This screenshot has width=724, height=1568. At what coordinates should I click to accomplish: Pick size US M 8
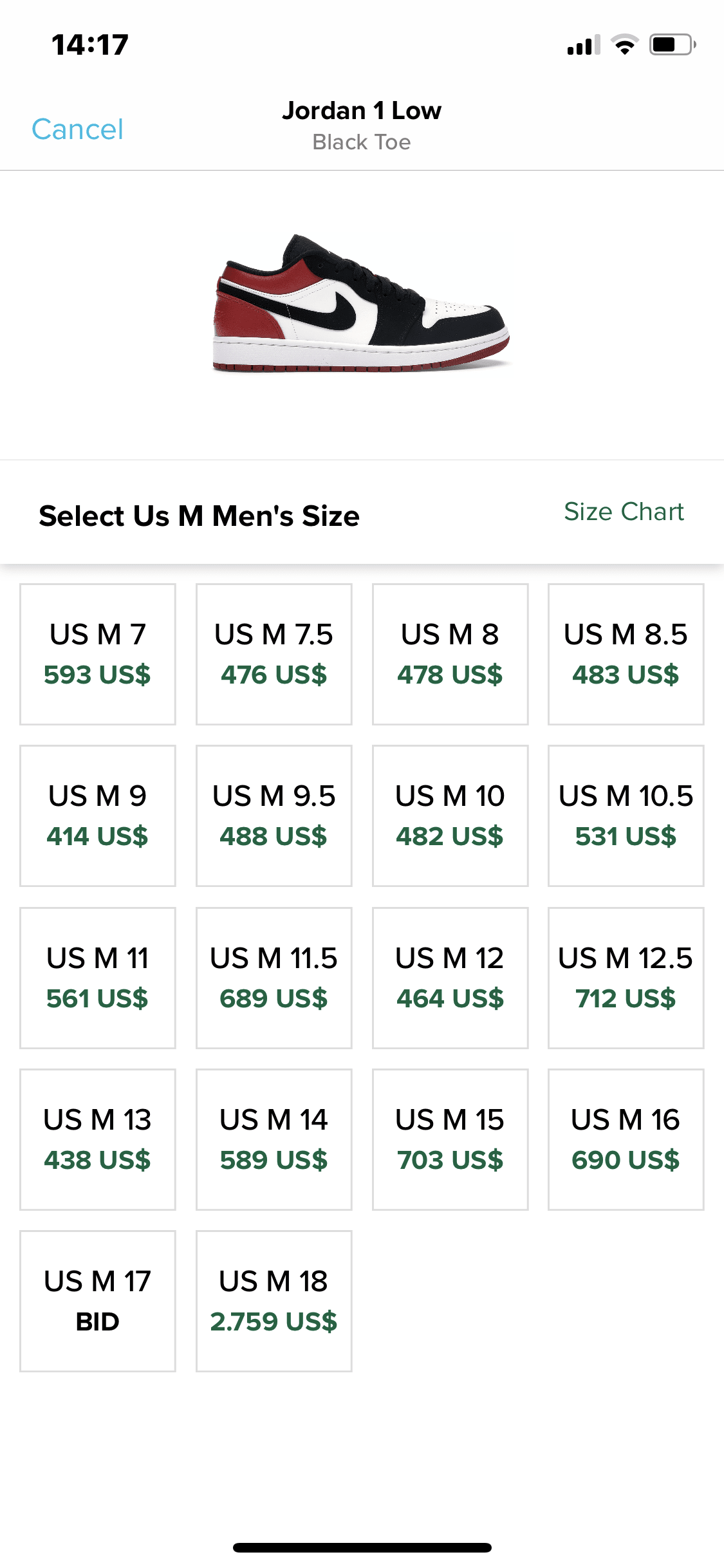pyautogui.click(x=450, y=654)
